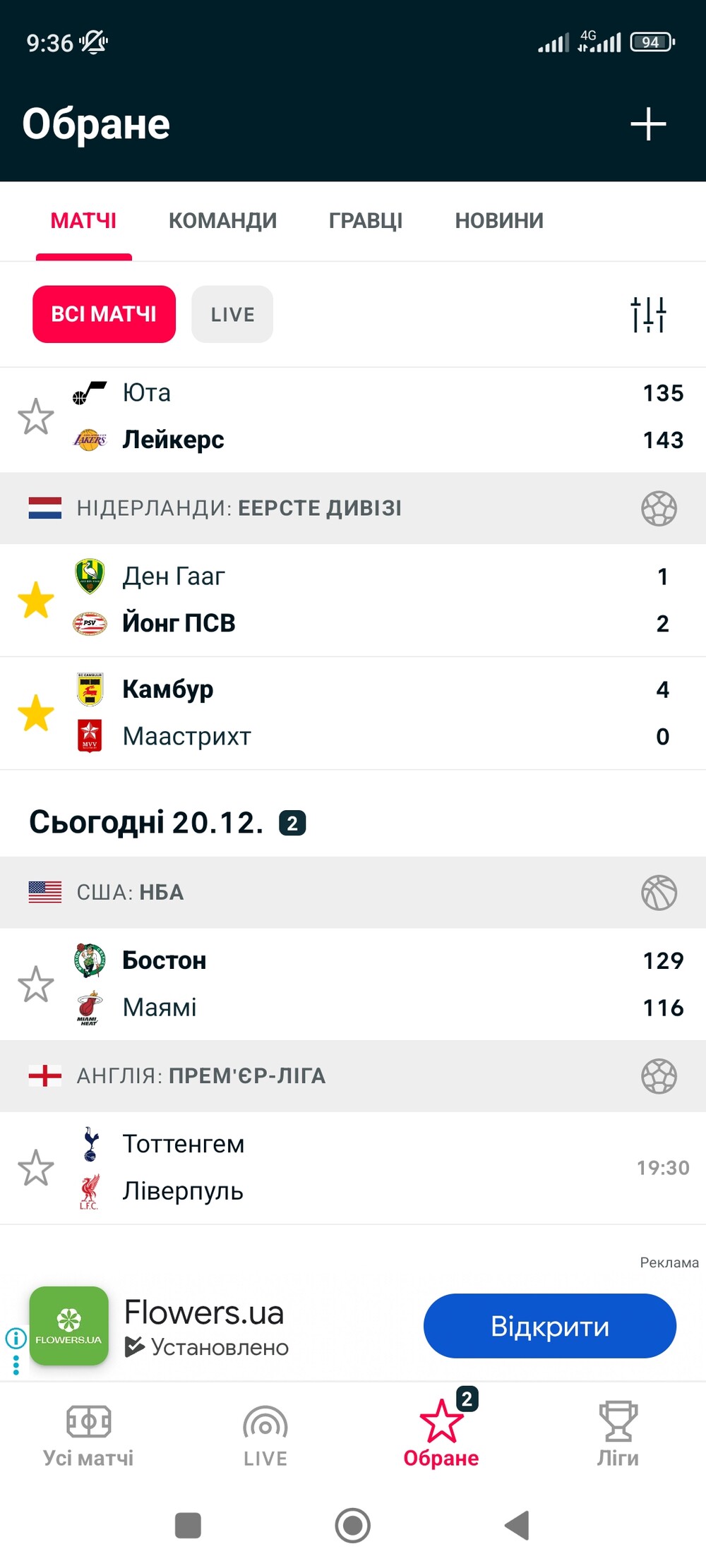
Task: Open the Англія: Прем'єр-Ліга league
Action: (x=201, y=1076)
